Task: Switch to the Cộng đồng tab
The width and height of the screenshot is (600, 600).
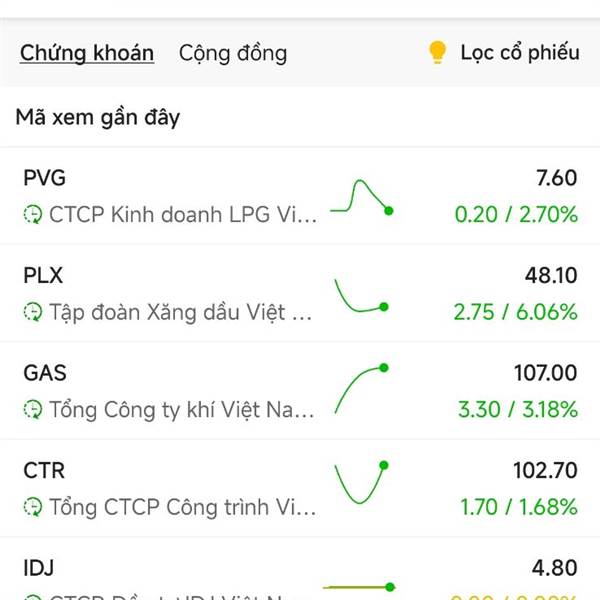Action: [x=232, y=53]
